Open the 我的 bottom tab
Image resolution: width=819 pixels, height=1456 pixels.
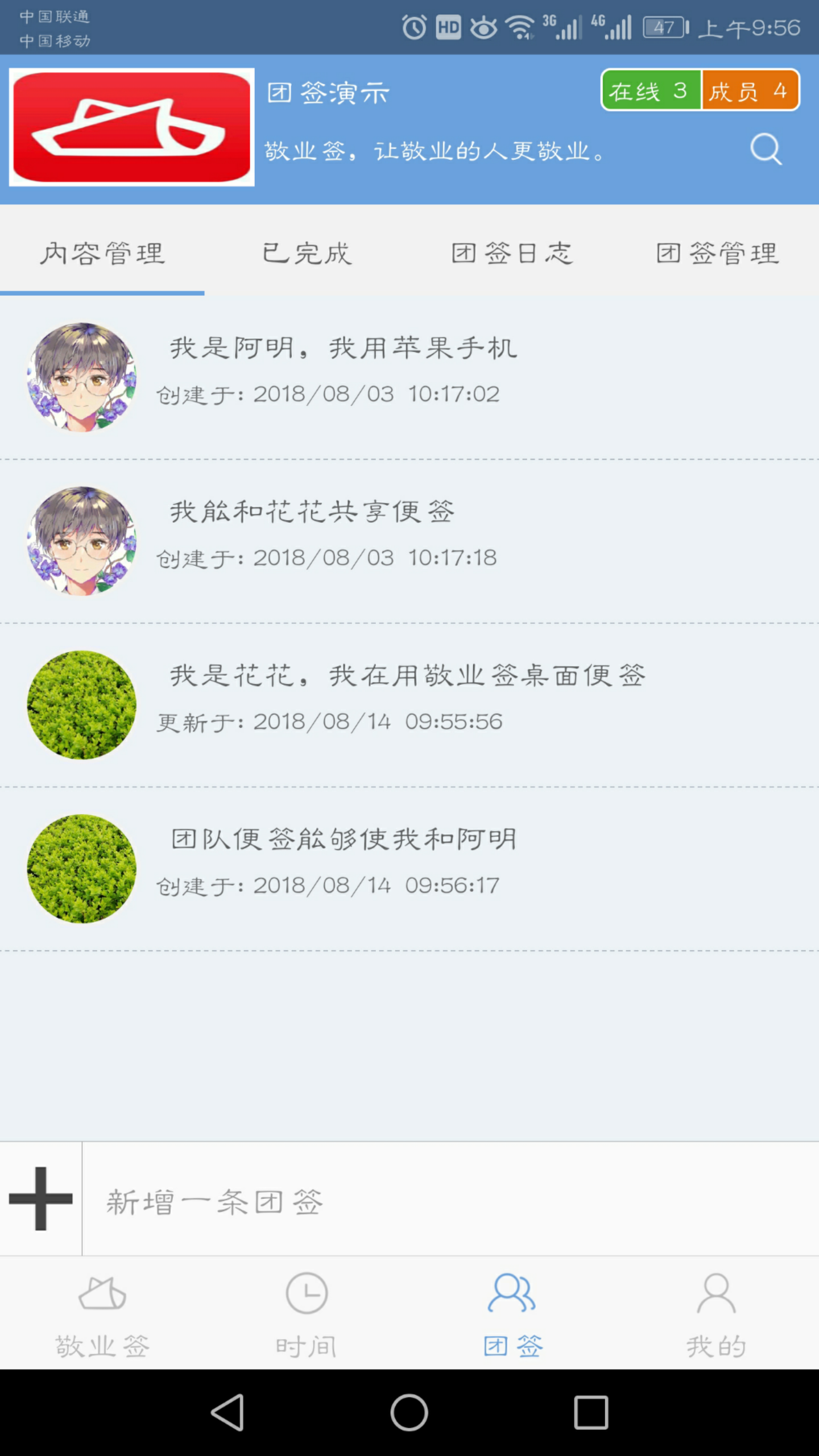(717, 1315)
